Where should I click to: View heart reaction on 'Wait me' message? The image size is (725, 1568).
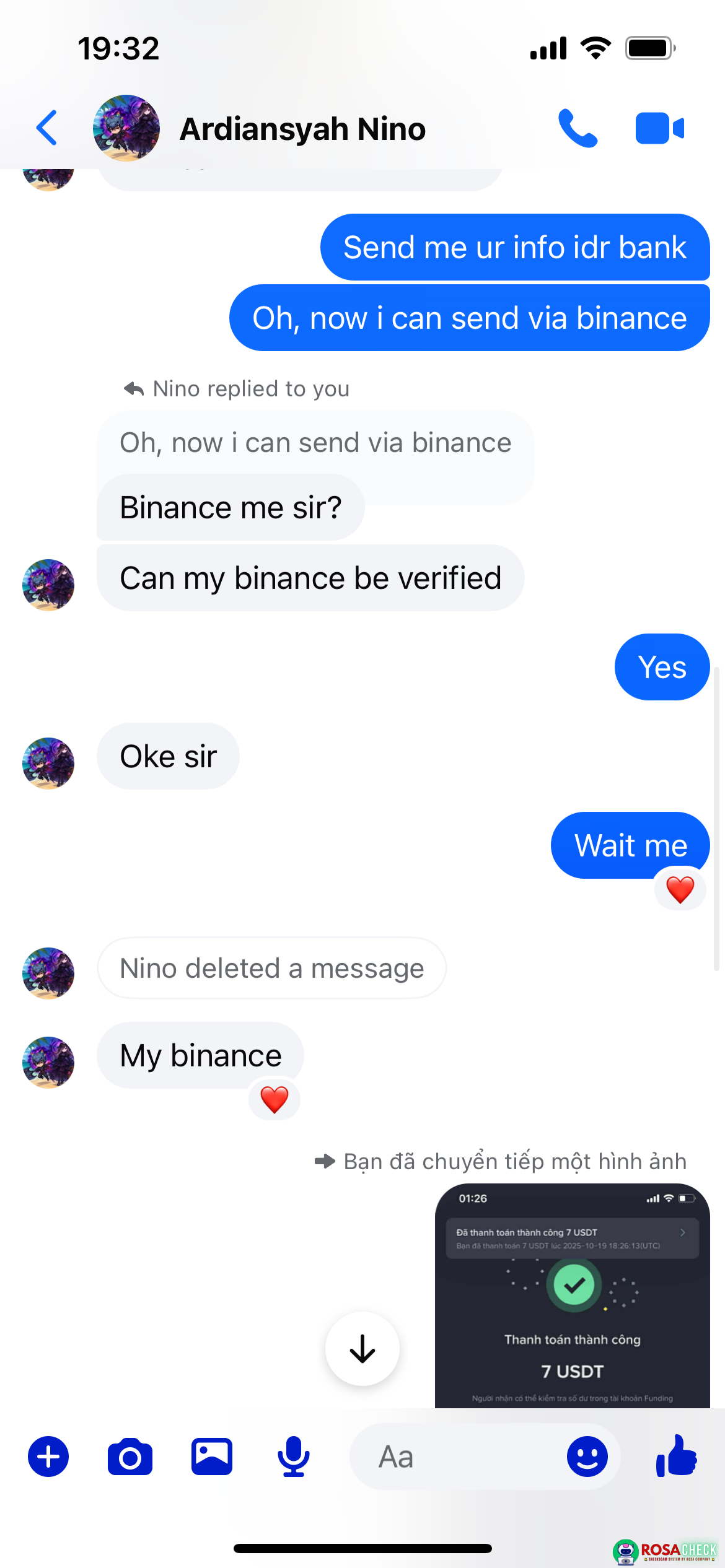[x=680, y=891]
